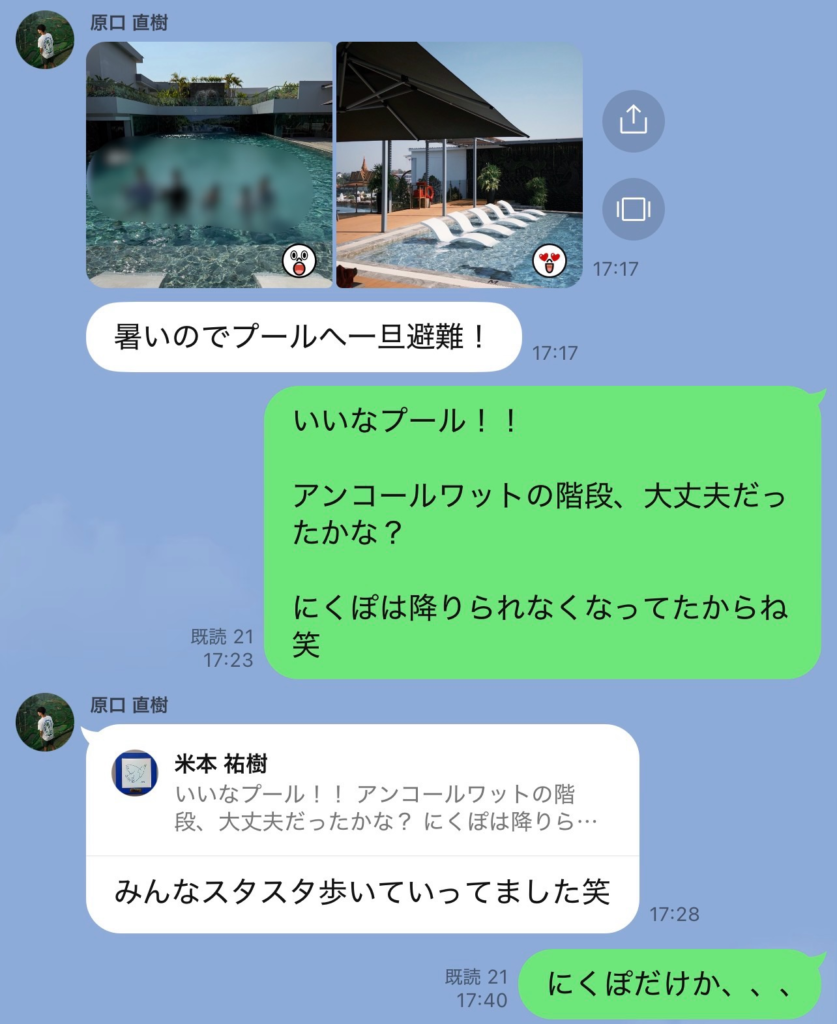
Task: Open the photo slideshow viewer icon
Action: [633, 209]
